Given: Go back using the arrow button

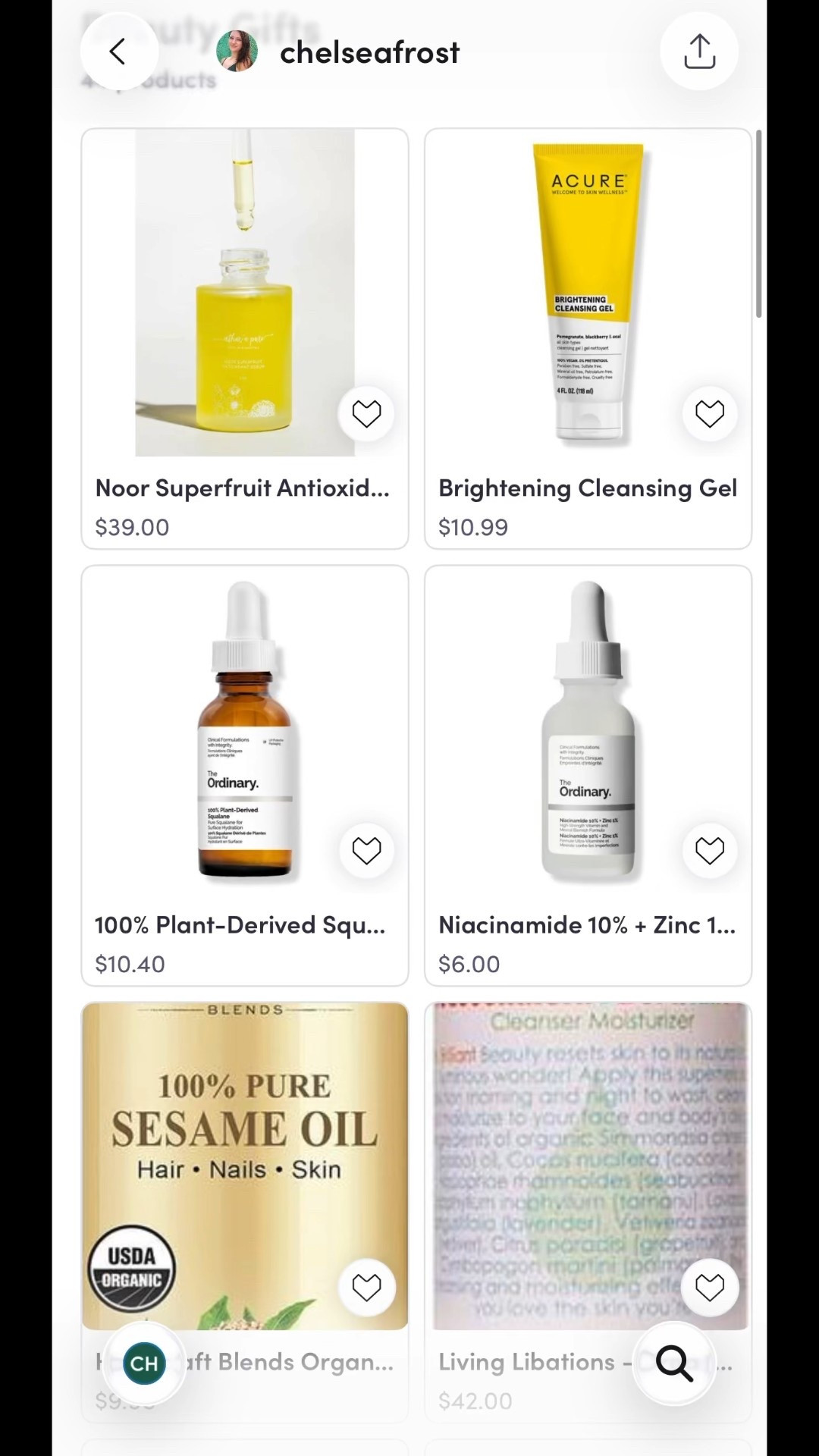Looking at the screenshot, I should point(118,52).
